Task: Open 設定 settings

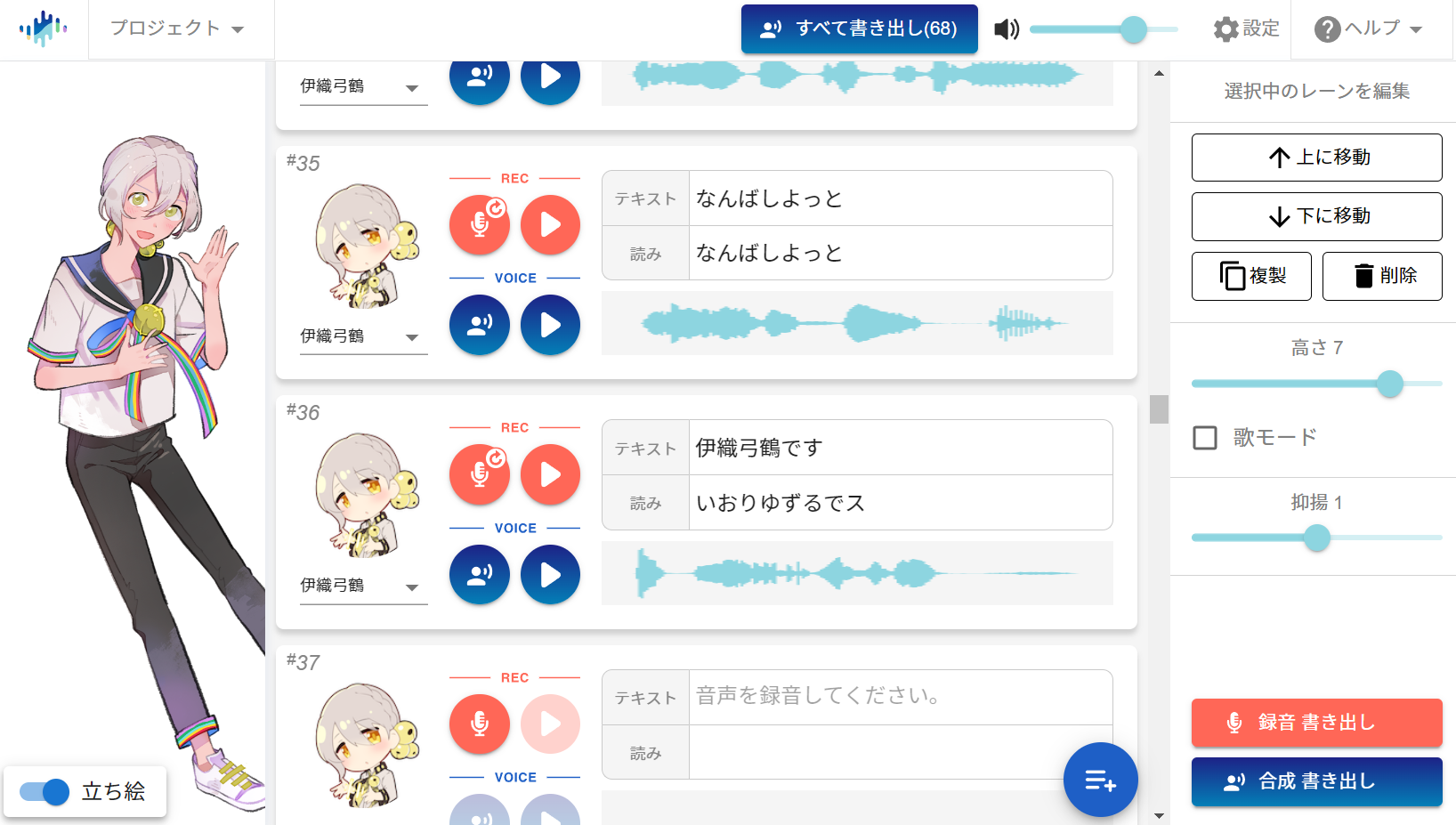Action: 1246,28
